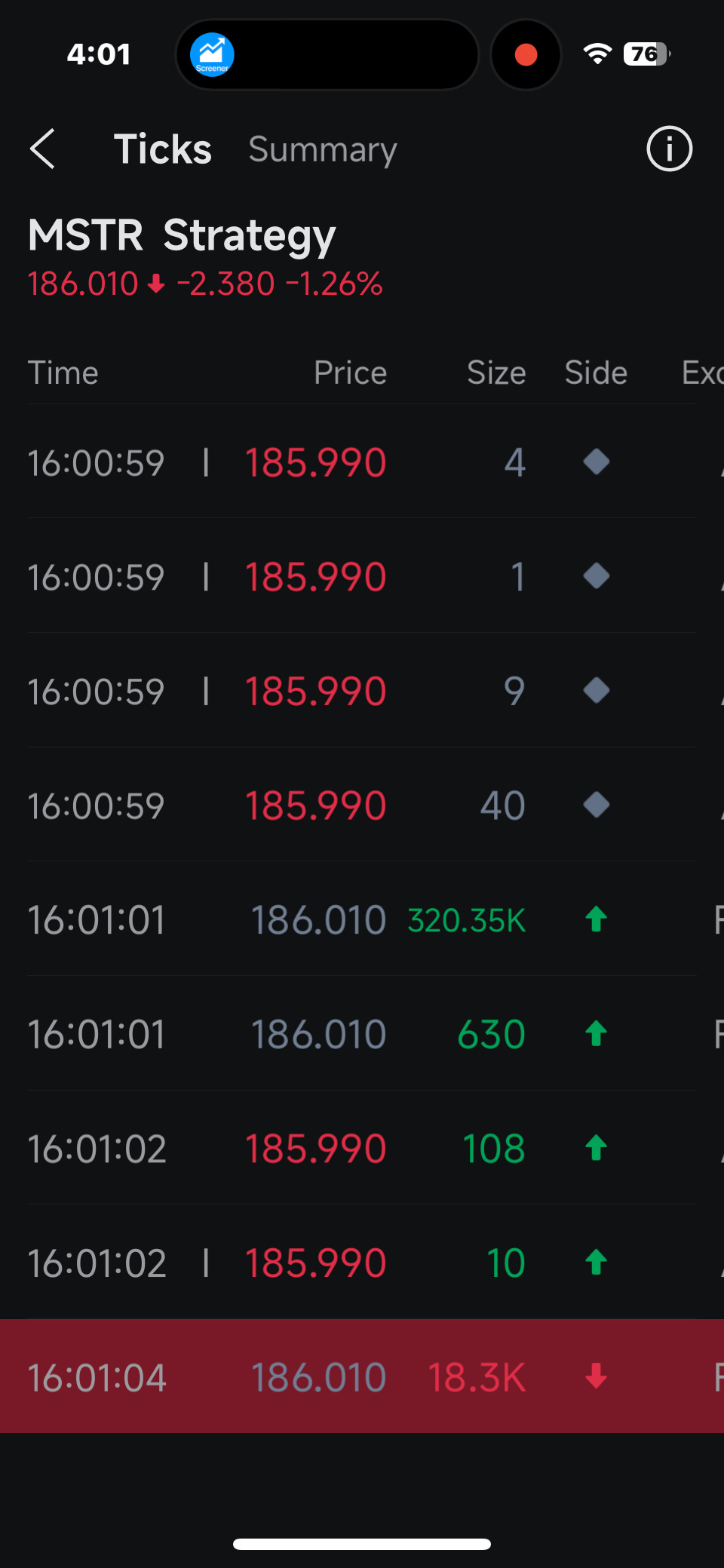This screenshot has height=1568, width=724.
Task: Select the Ticks tab
Action: 163,149
